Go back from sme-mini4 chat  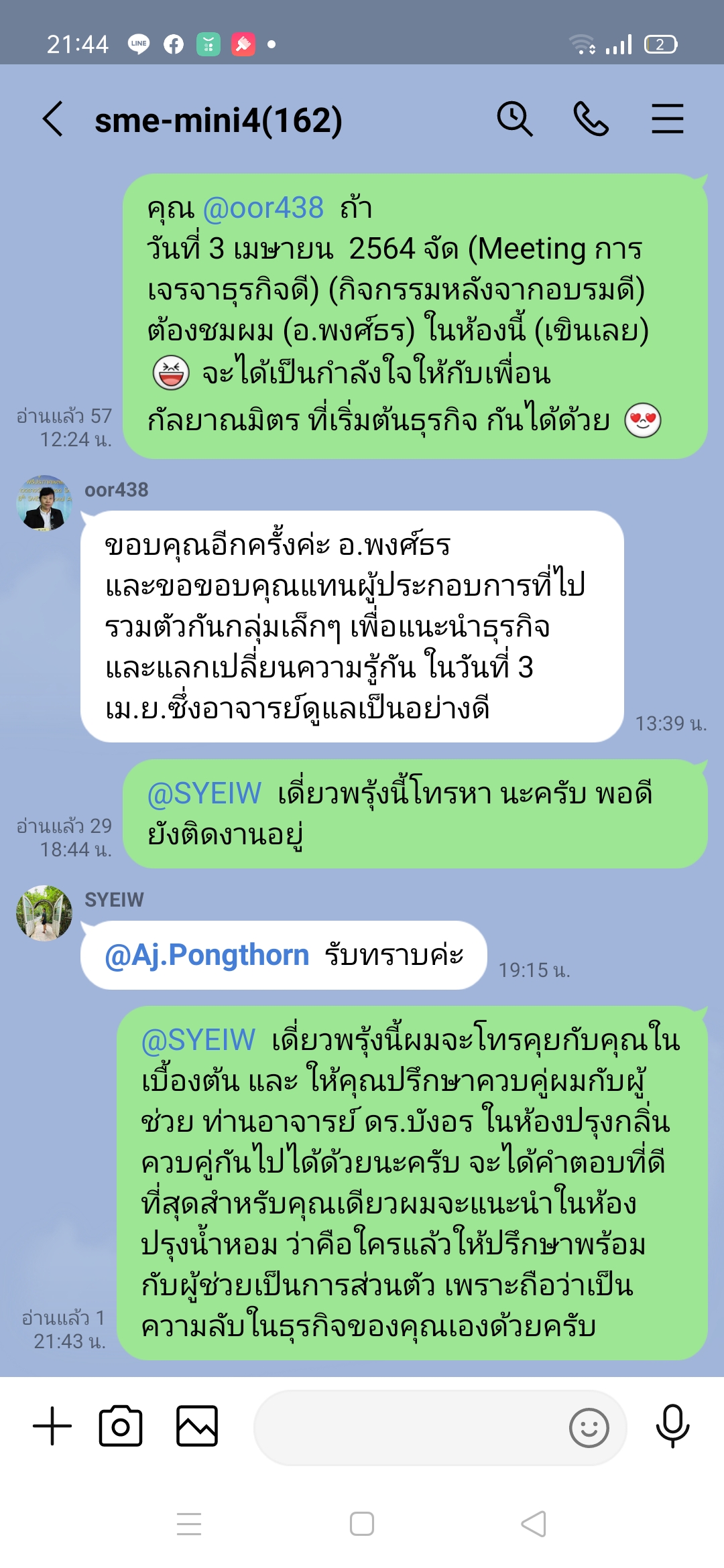point(54,120)
